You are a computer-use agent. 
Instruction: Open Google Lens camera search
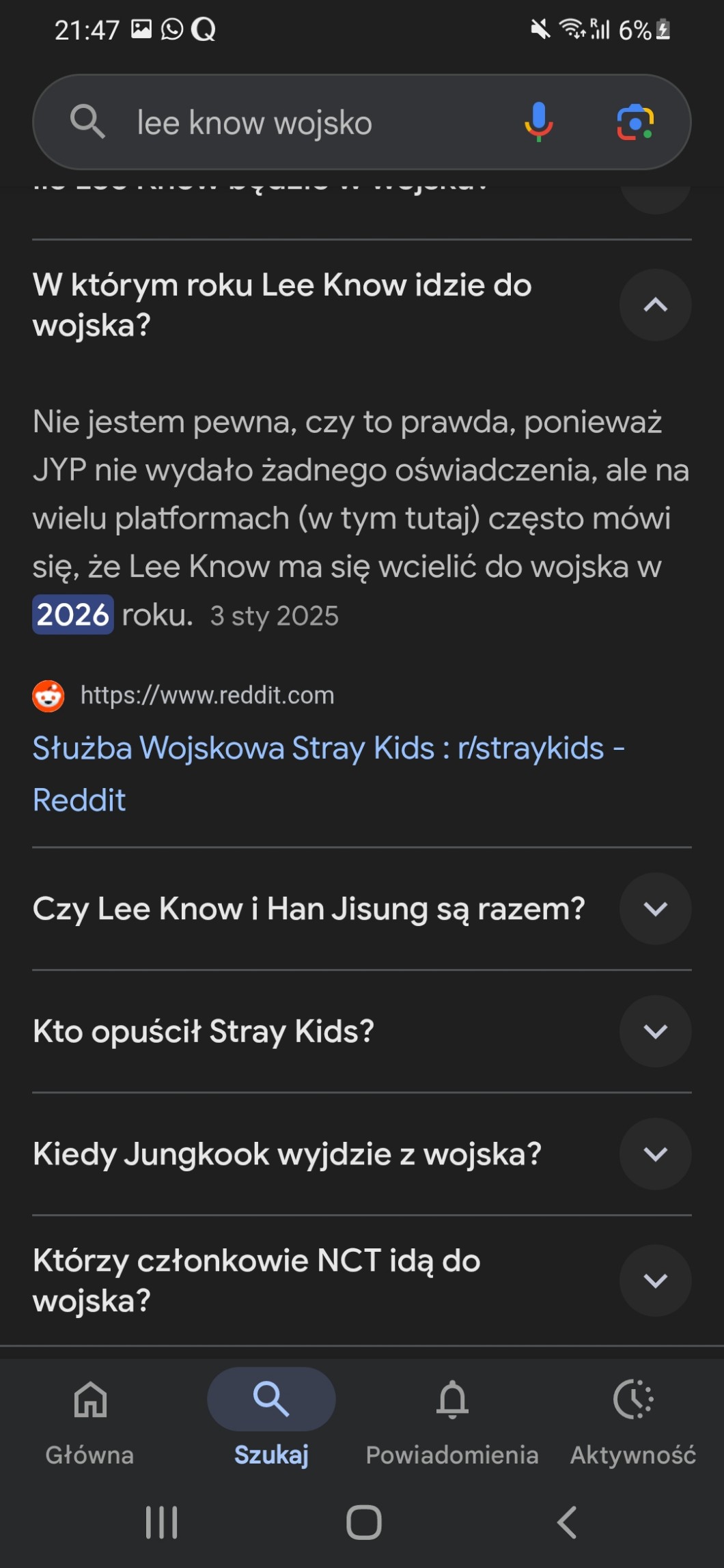pyautogui.click(x=635, y=123)
